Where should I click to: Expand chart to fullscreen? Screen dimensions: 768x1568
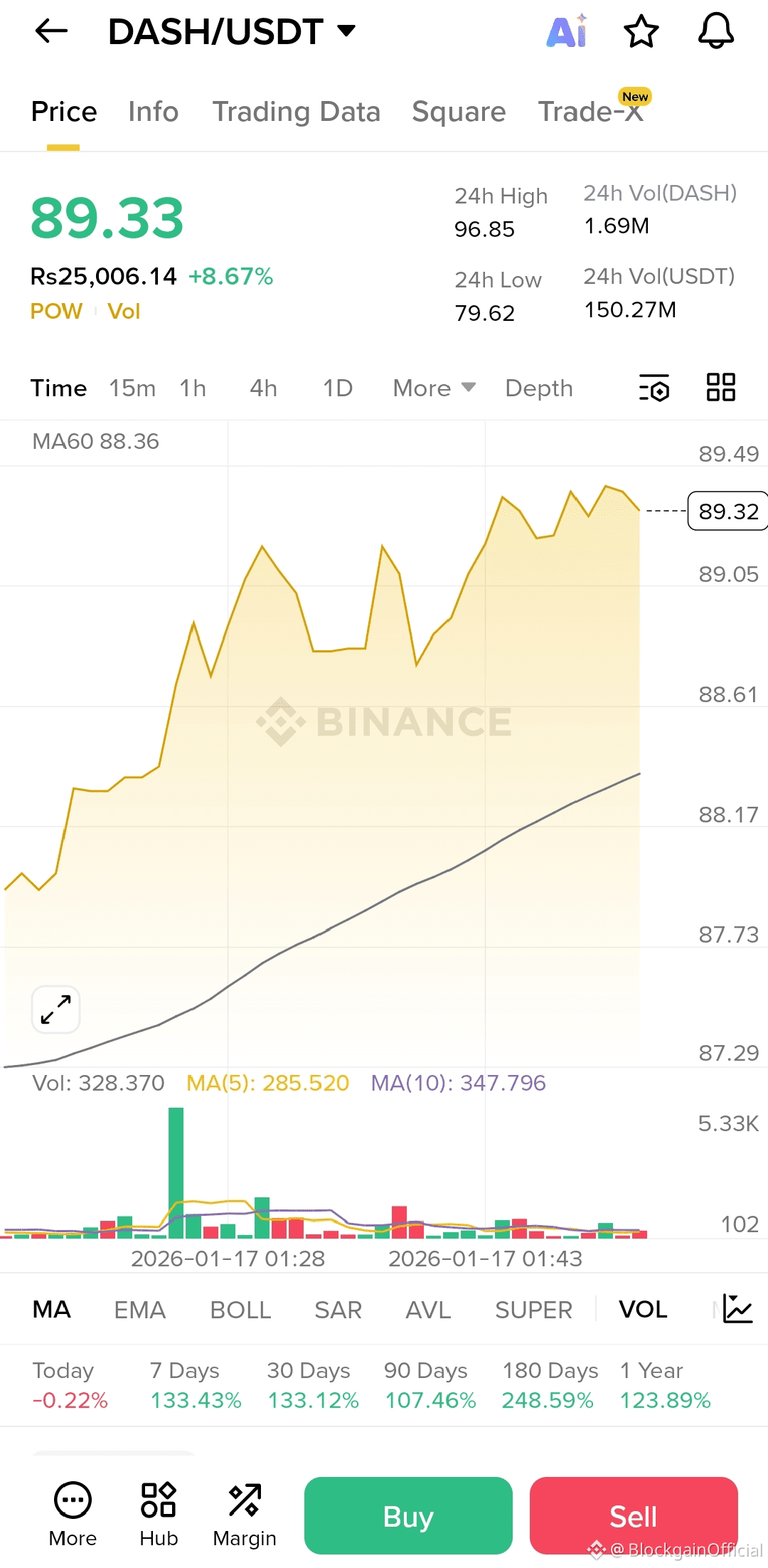click(55, 1010)
